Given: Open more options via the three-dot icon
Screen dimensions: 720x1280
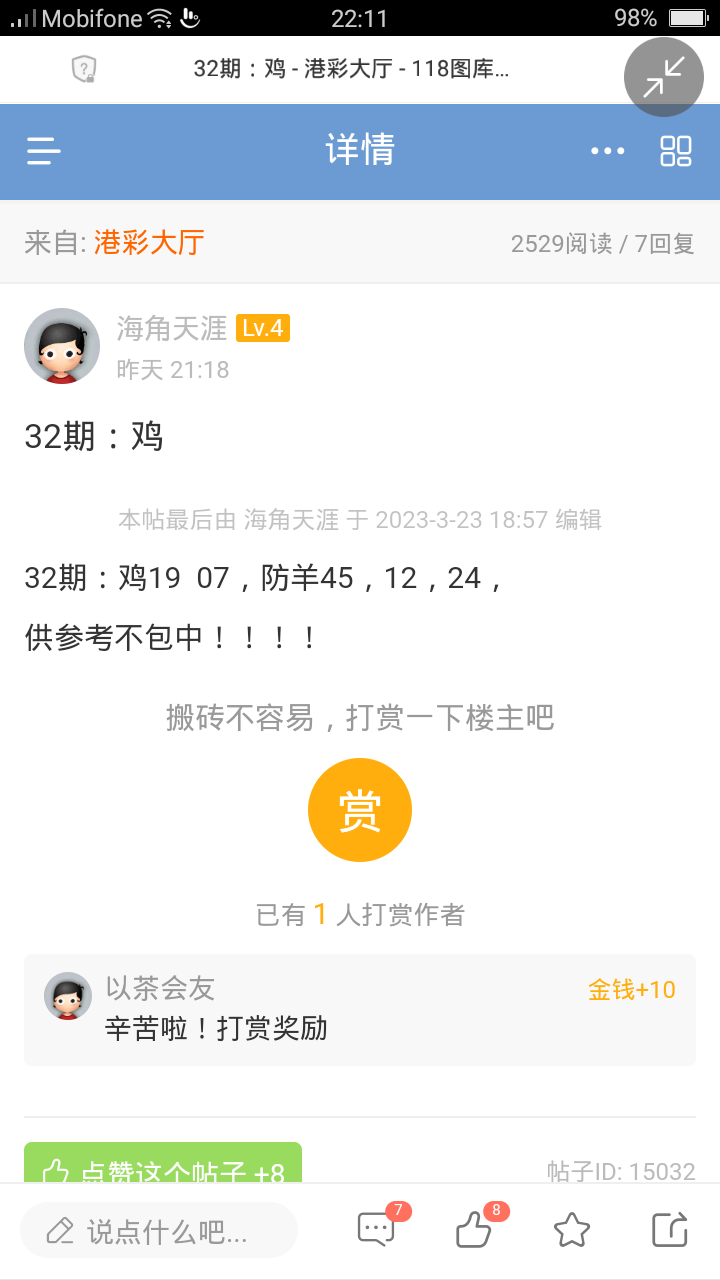Looking at the screenshot, I should 607,151.
